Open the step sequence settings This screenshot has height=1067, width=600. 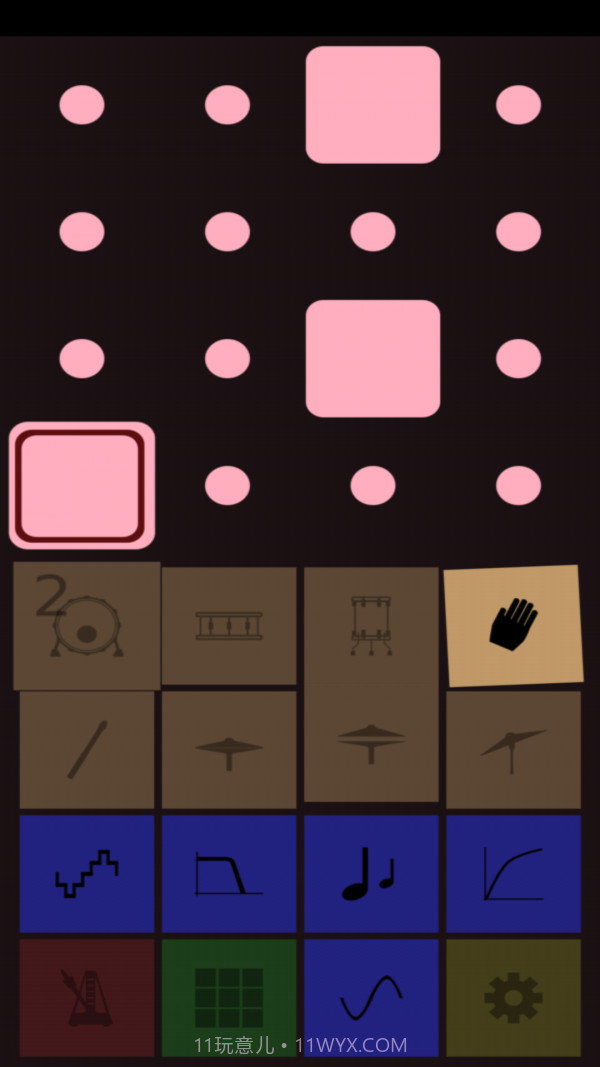[x=87, y=874]
